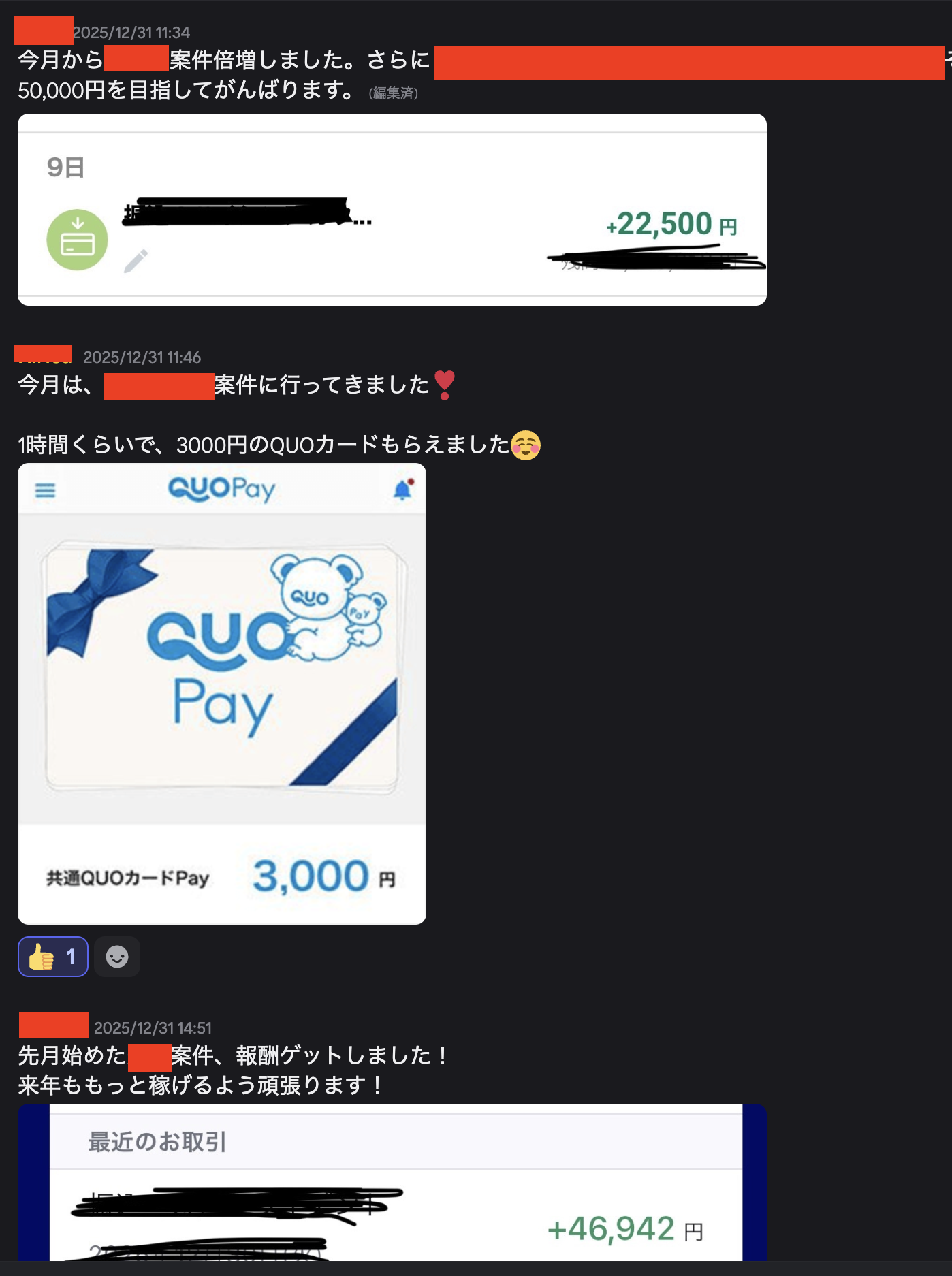The width and height of the screenshot is (952, 1276).
Task: Add a new emoji reaction to QUO message
Action: click(117, 957)
